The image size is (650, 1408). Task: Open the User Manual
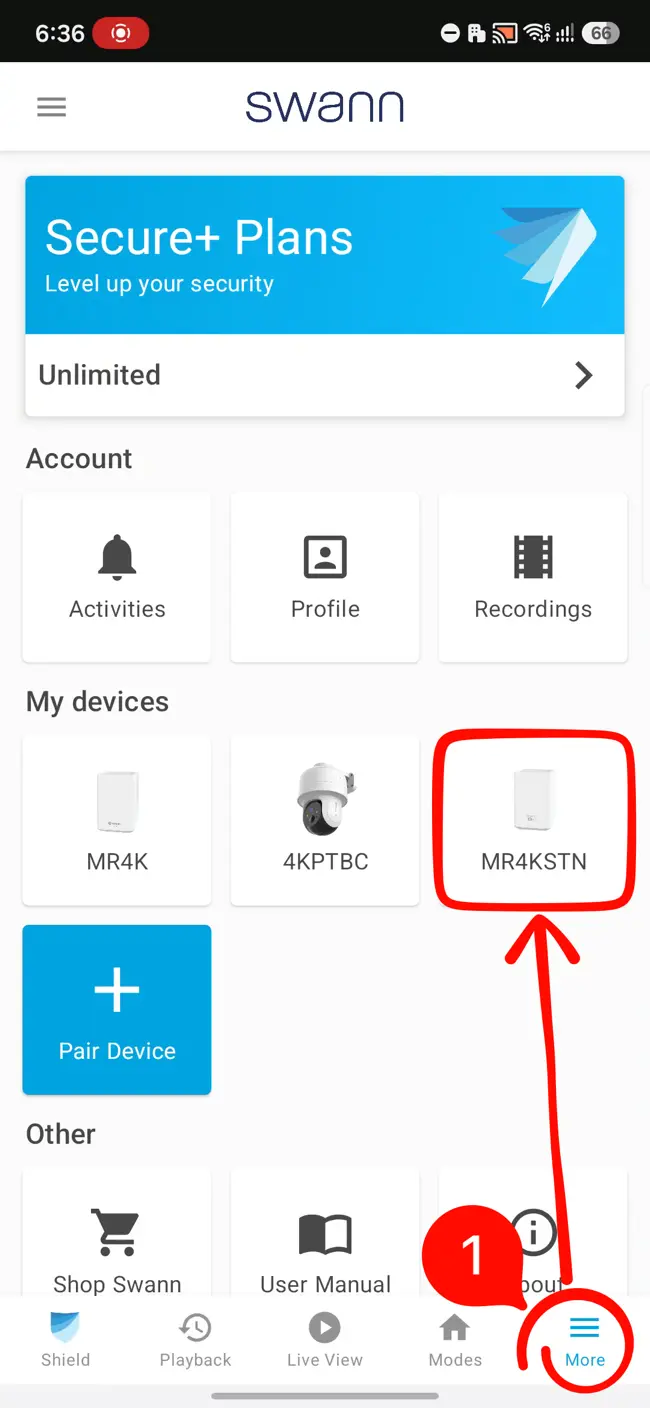click(x=325, y=1232)
